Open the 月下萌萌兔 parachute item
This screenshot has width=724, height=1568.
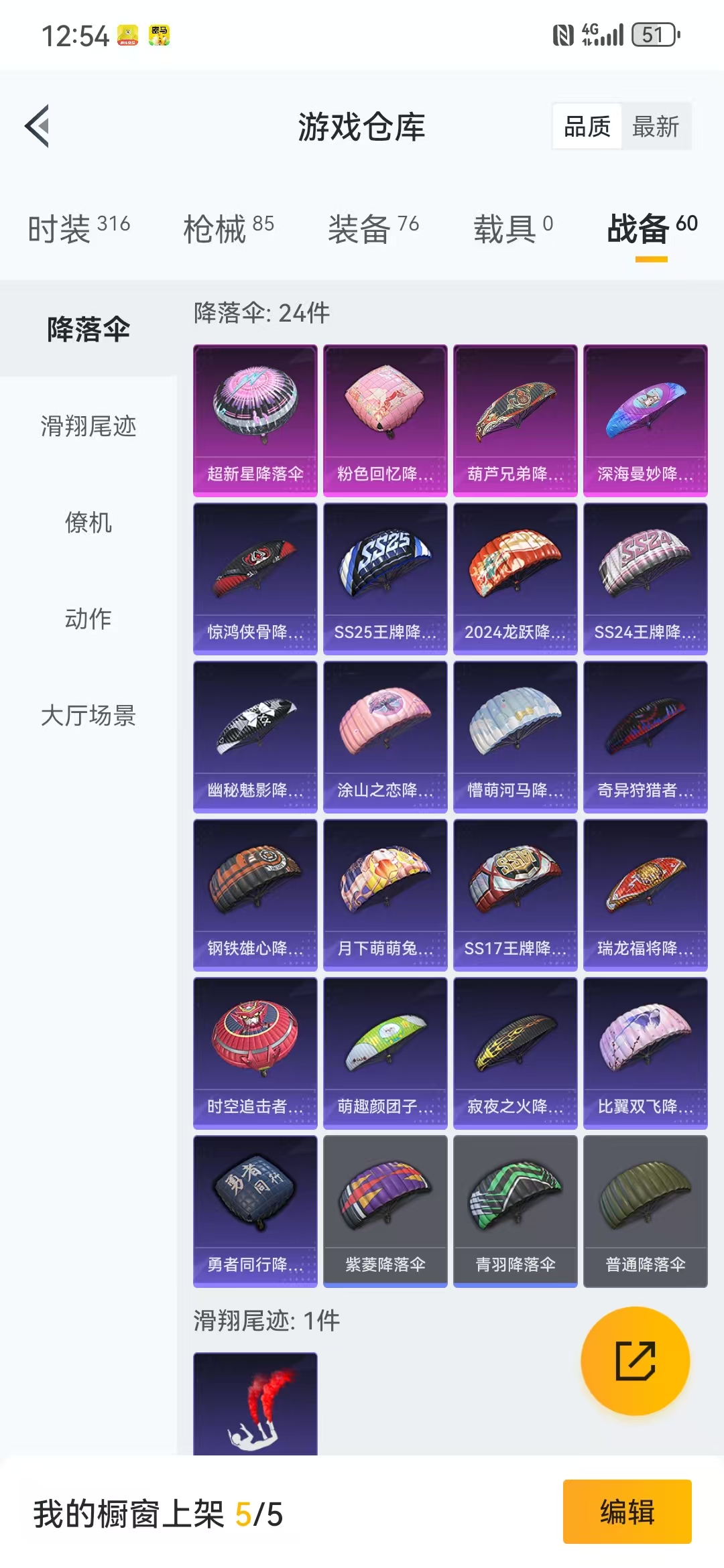[385, 895]
